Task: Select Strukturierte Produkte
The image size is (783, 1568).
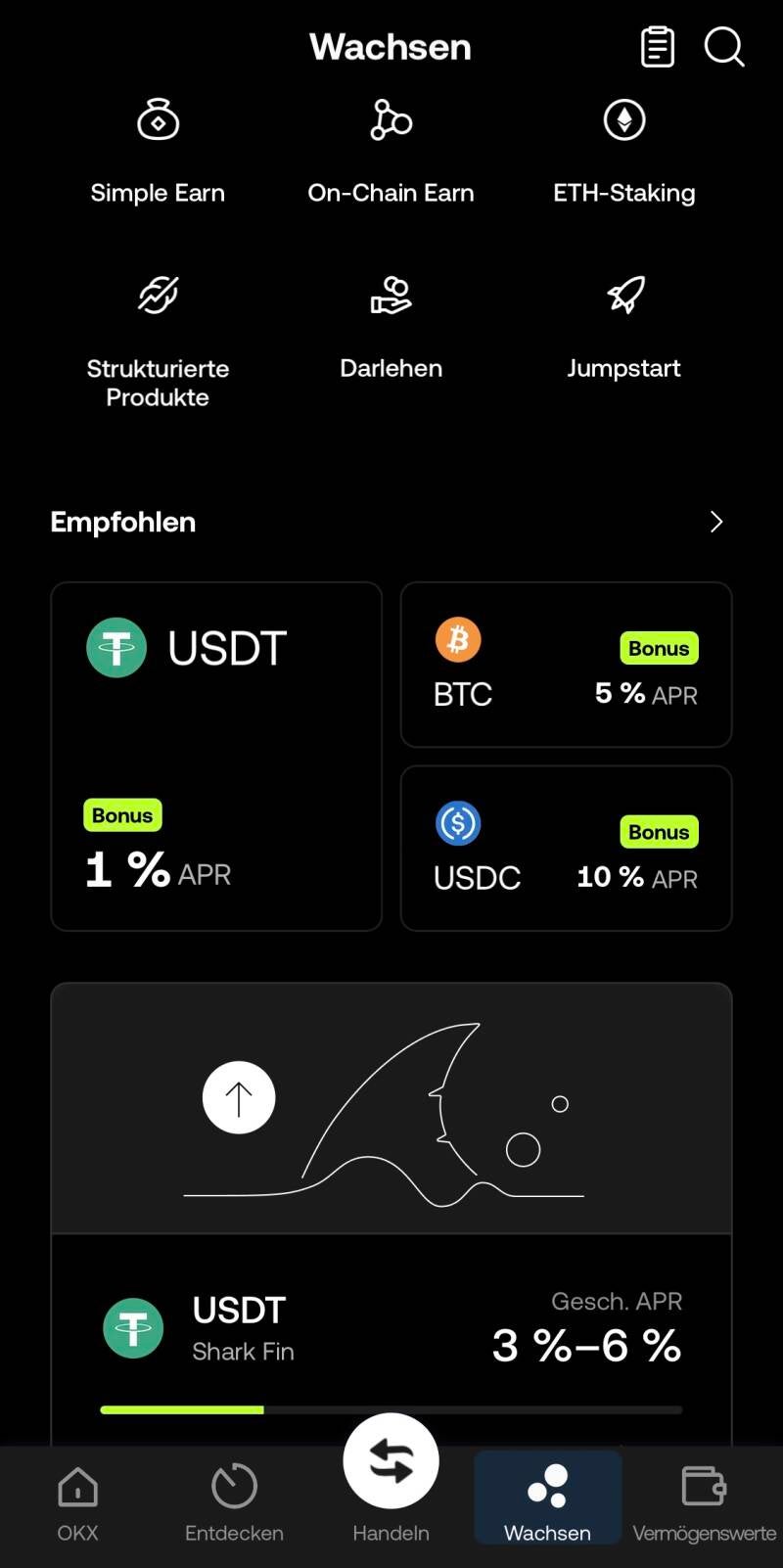Action: pos(158,338)
